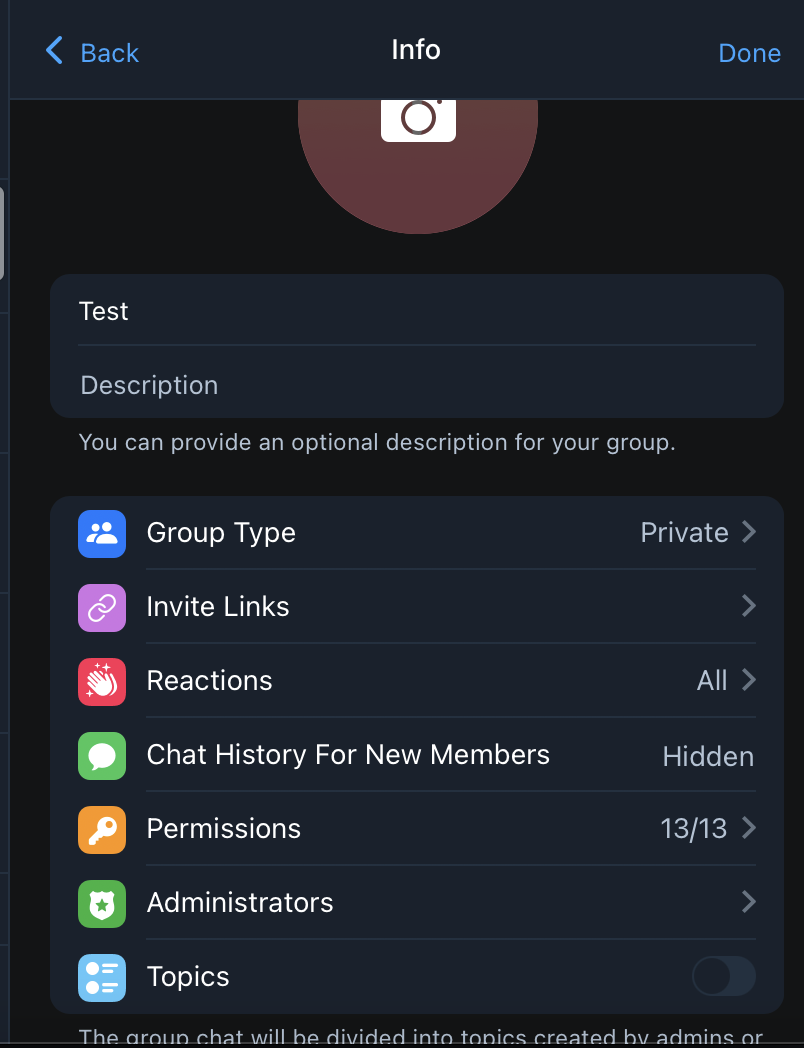
Task: Open Chat History For New Members
Action: click(x=416, y=755)
